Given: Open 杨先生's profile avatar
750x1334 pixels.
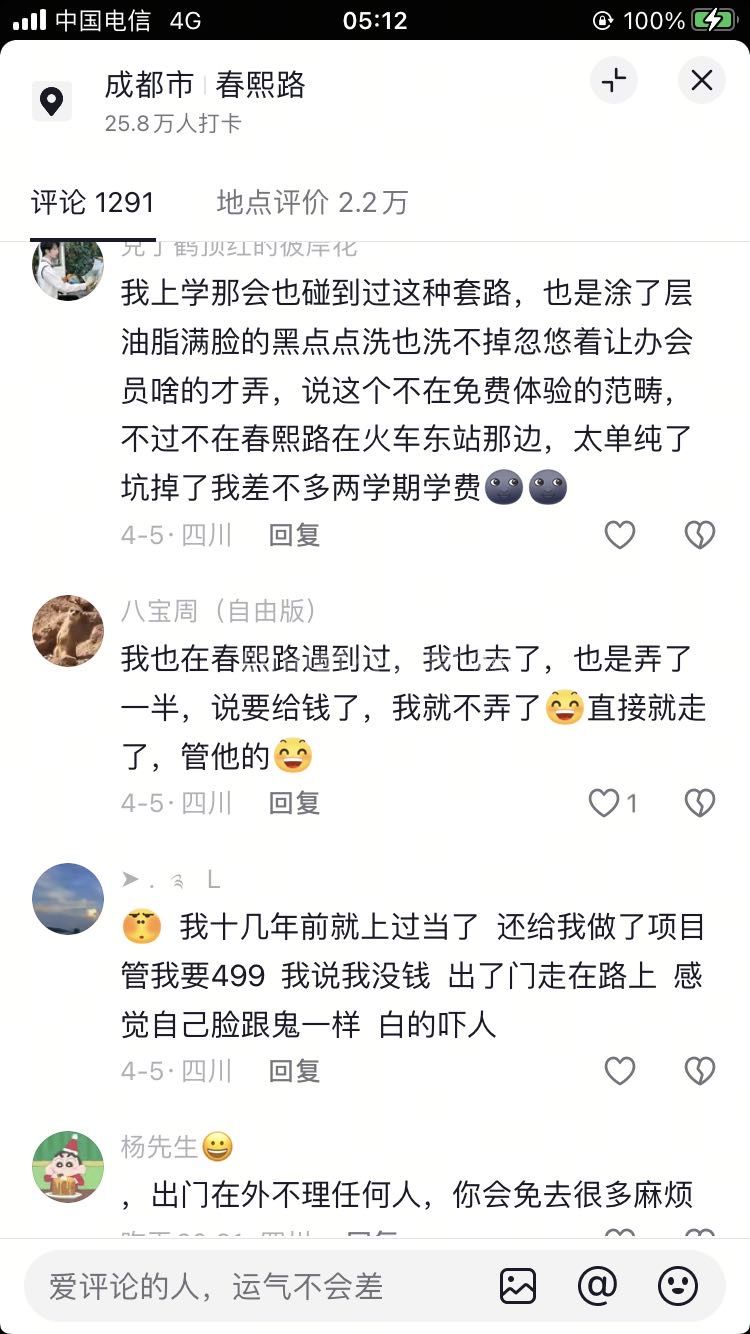Looking at the screenshot, I should 68,1167.
